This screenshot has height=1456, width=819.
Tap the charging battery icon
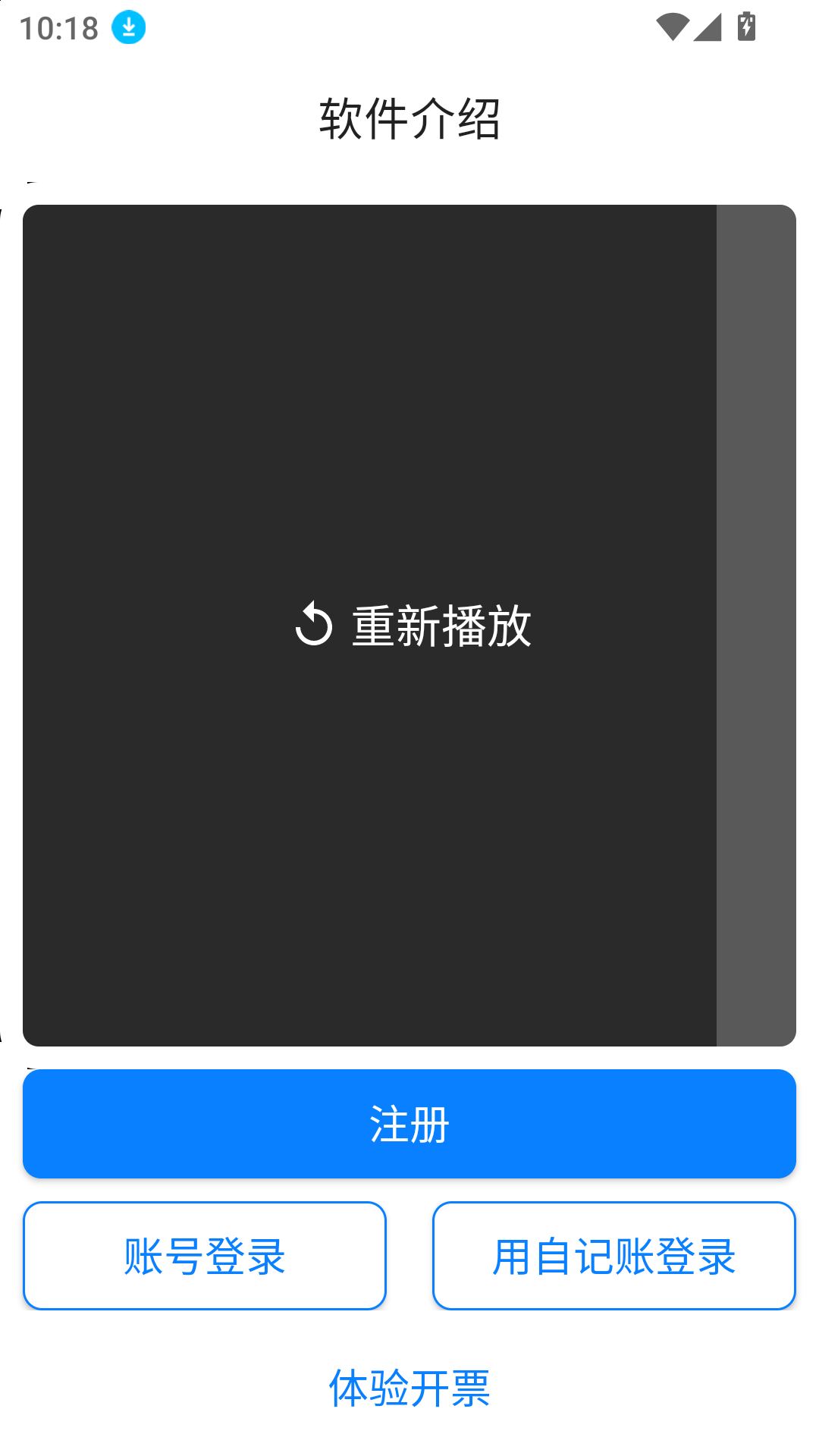pos(745,25)
